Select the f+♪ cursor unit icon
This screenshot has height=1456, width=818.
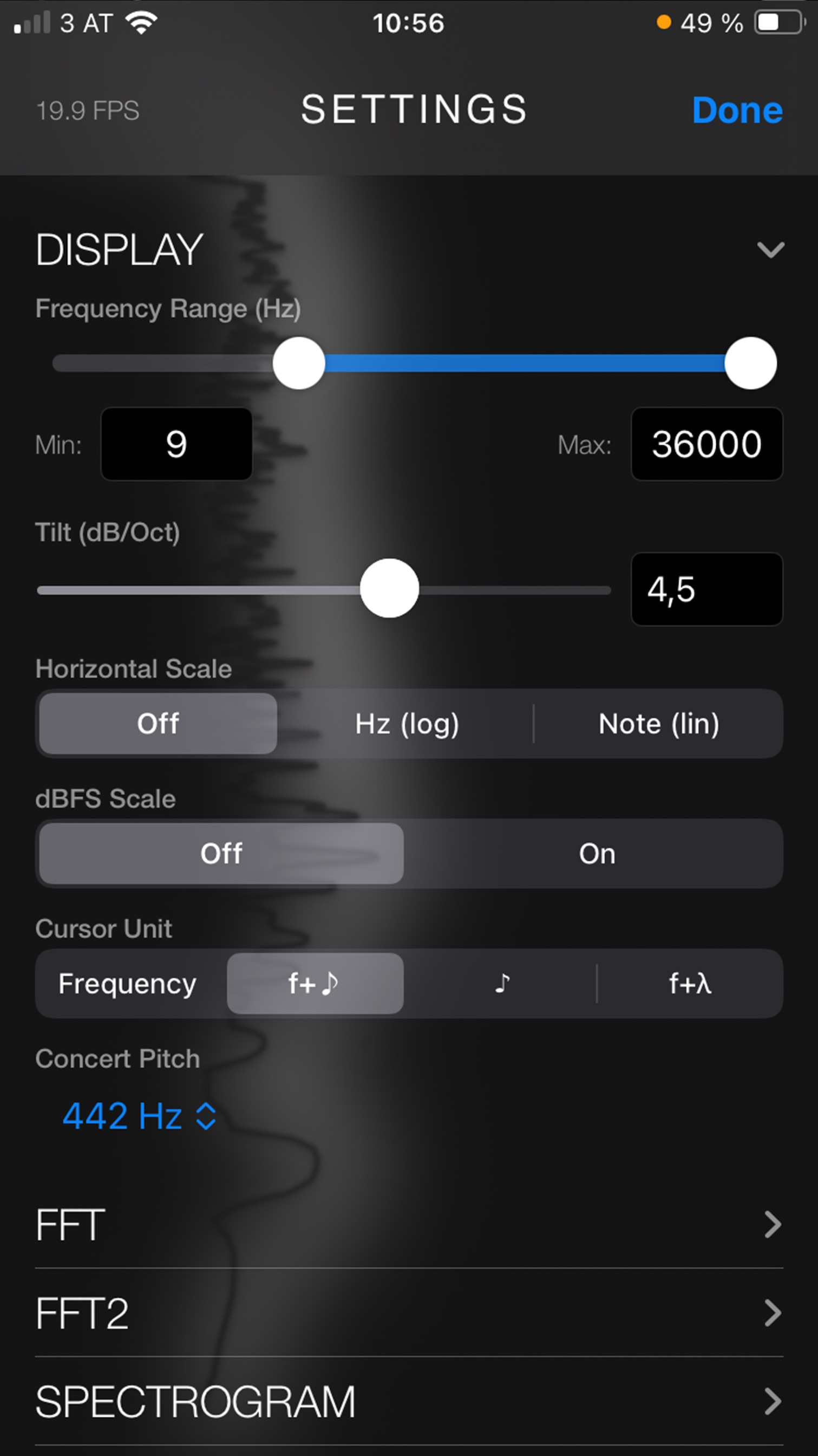(x=315, y=984)
